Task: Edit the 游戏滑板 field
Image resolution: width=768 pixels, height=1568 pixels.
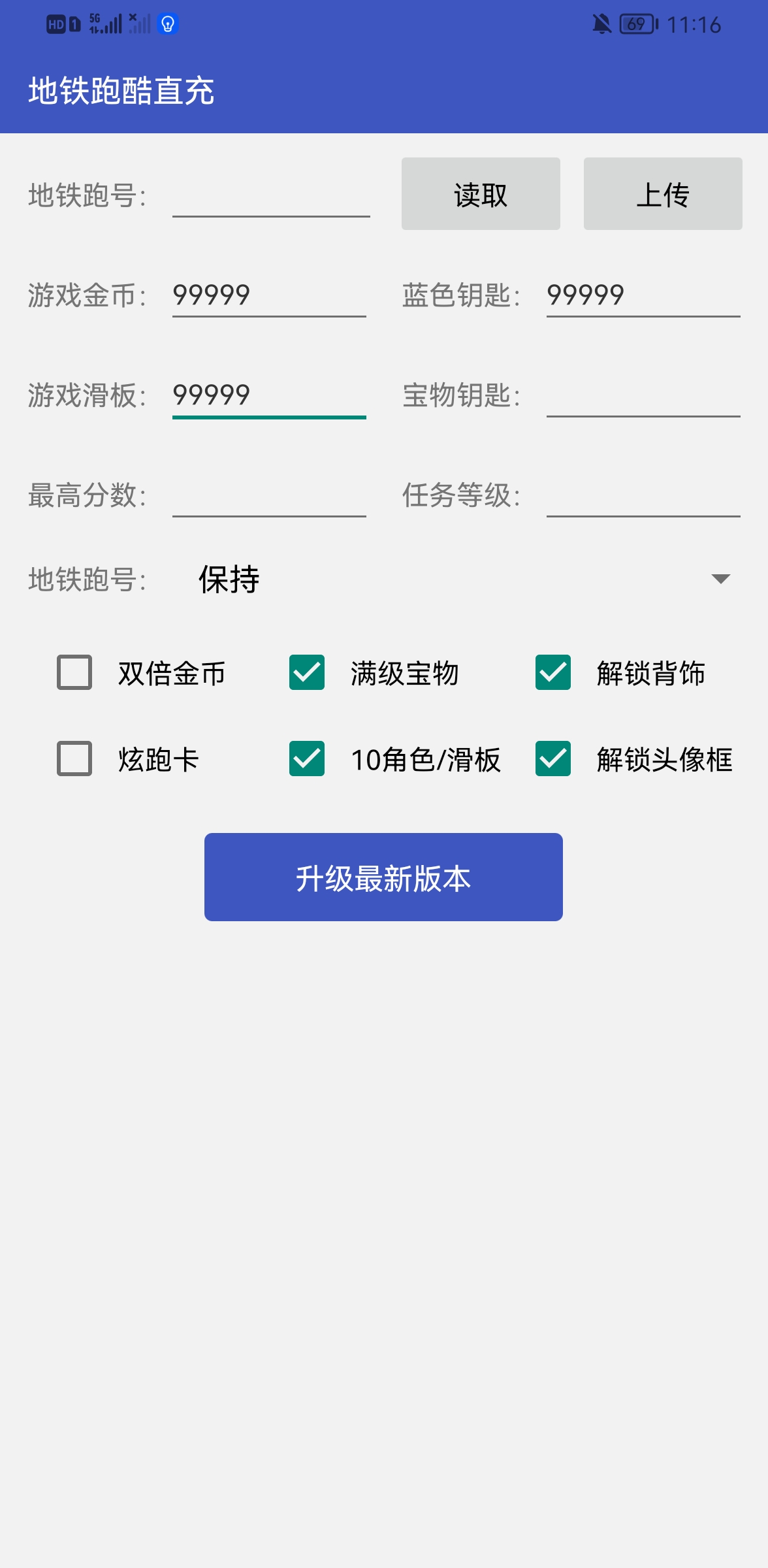Action: pos(269,395)
